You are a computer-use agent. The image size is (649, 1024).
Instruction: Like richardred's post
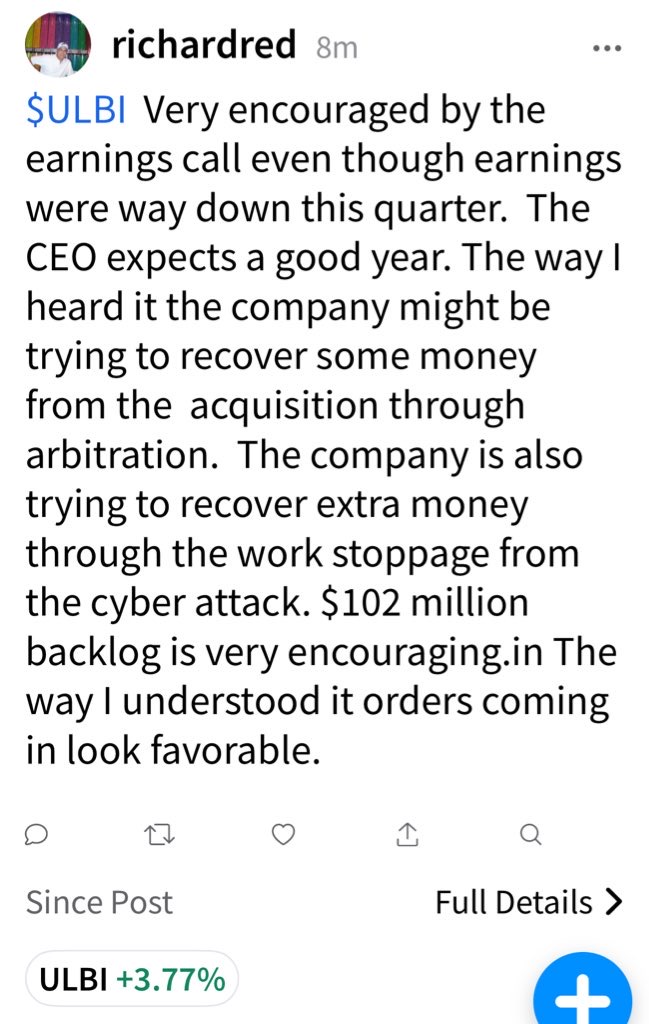pyautogui.click(x=284, y=833)
